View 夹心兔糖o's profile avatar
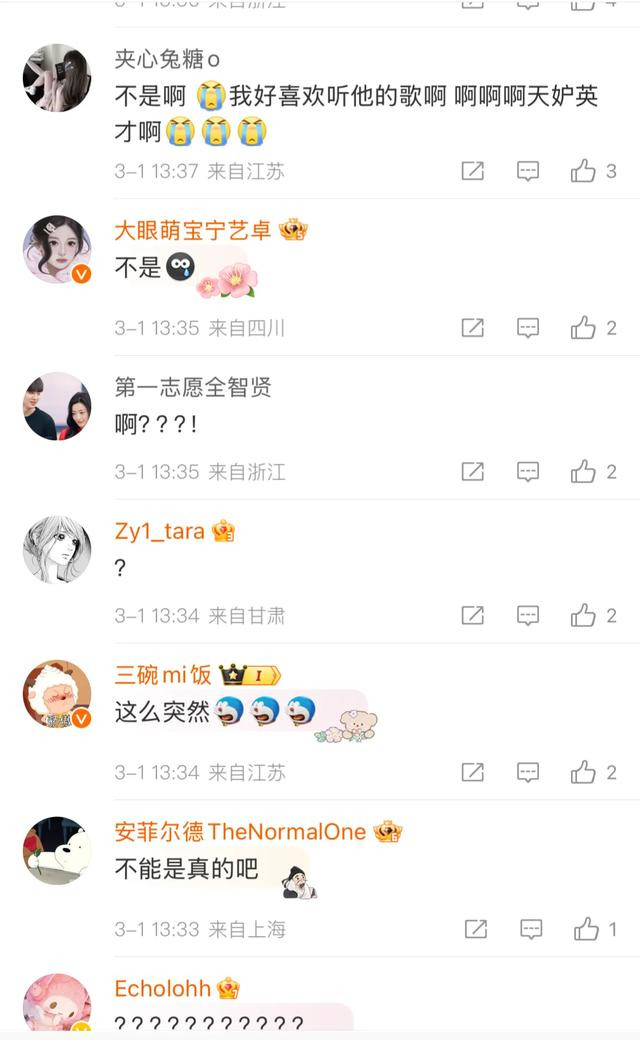This screenshot has height=1040, width=640. 57,77
